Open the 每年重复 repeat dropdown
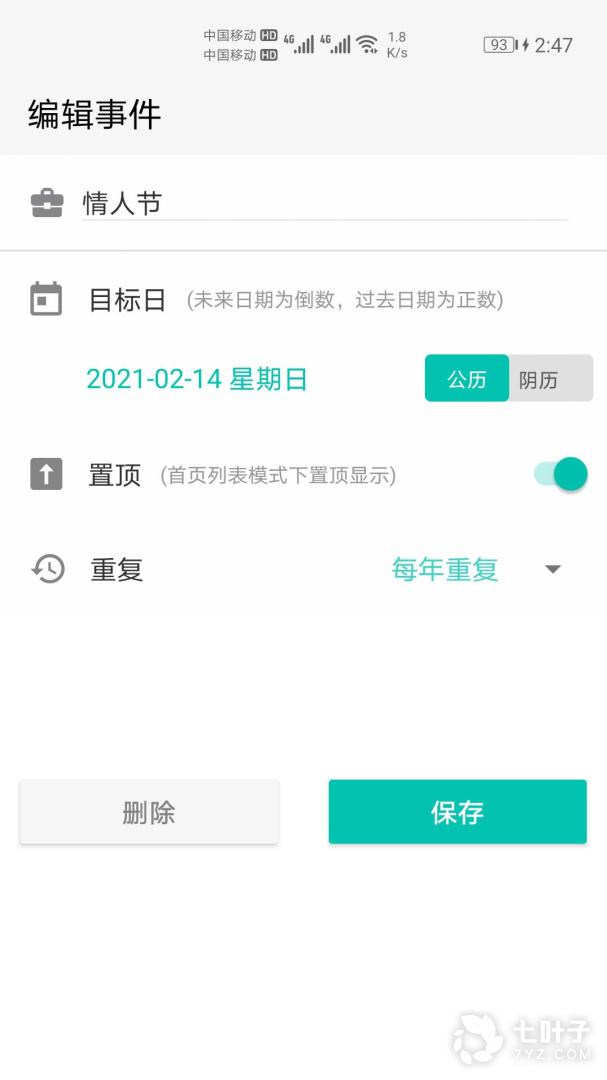This screenshot has height=1080, width=607. click(x=476, y=570)
